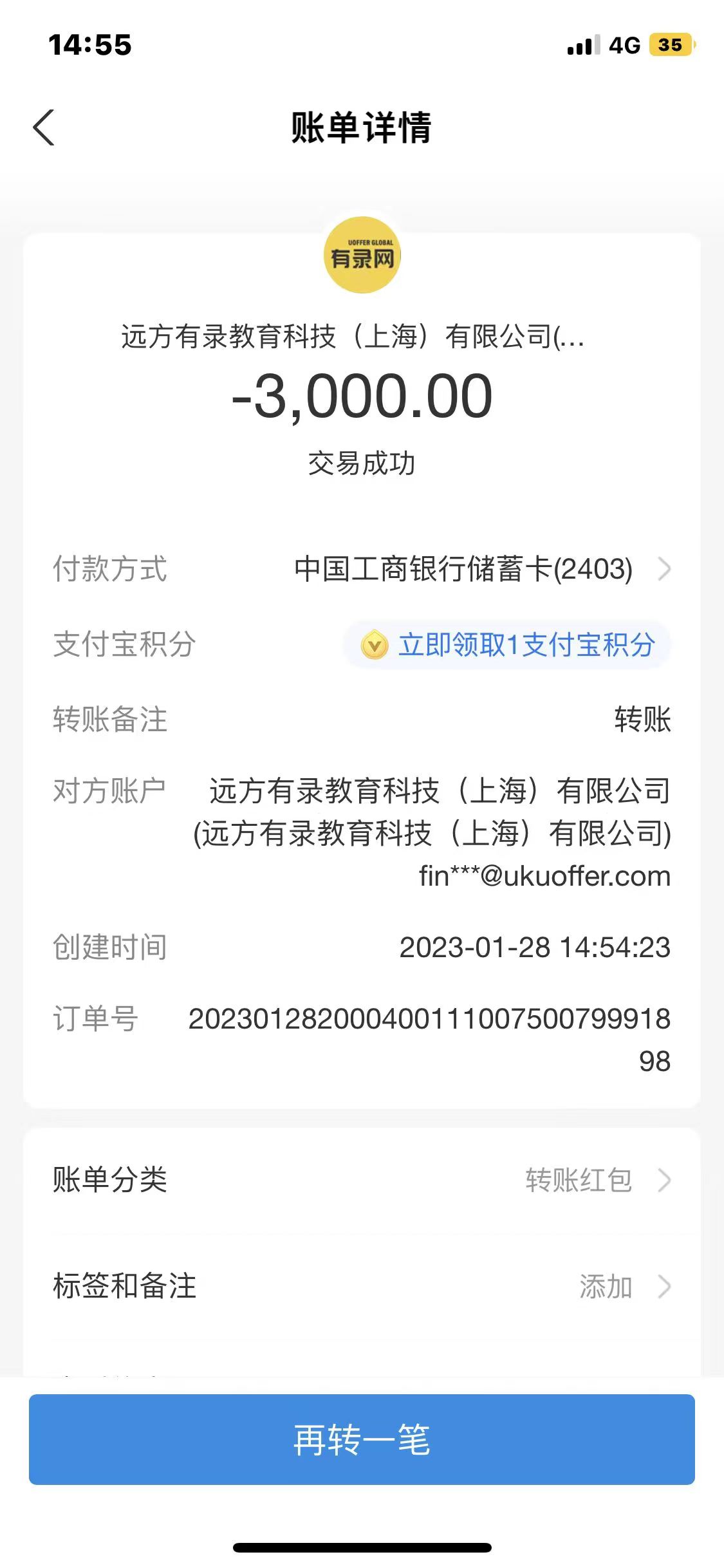Claim 1 支付宝积分 point now
724x1568 pixels.
coord(508,645)
